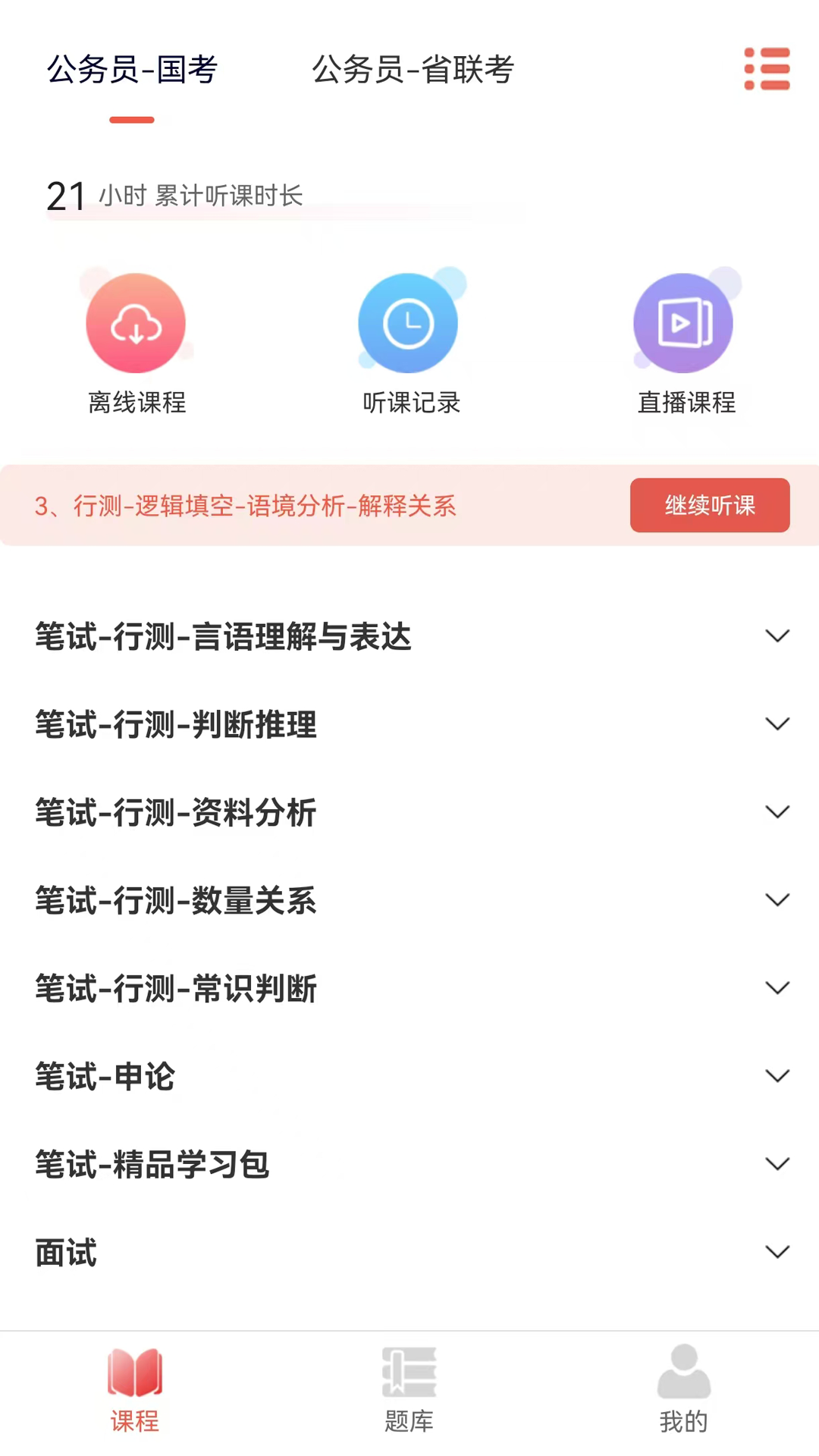
Task: Click the 继续听课 continue button
Action: pyautogui.click(x=710, y=505)
